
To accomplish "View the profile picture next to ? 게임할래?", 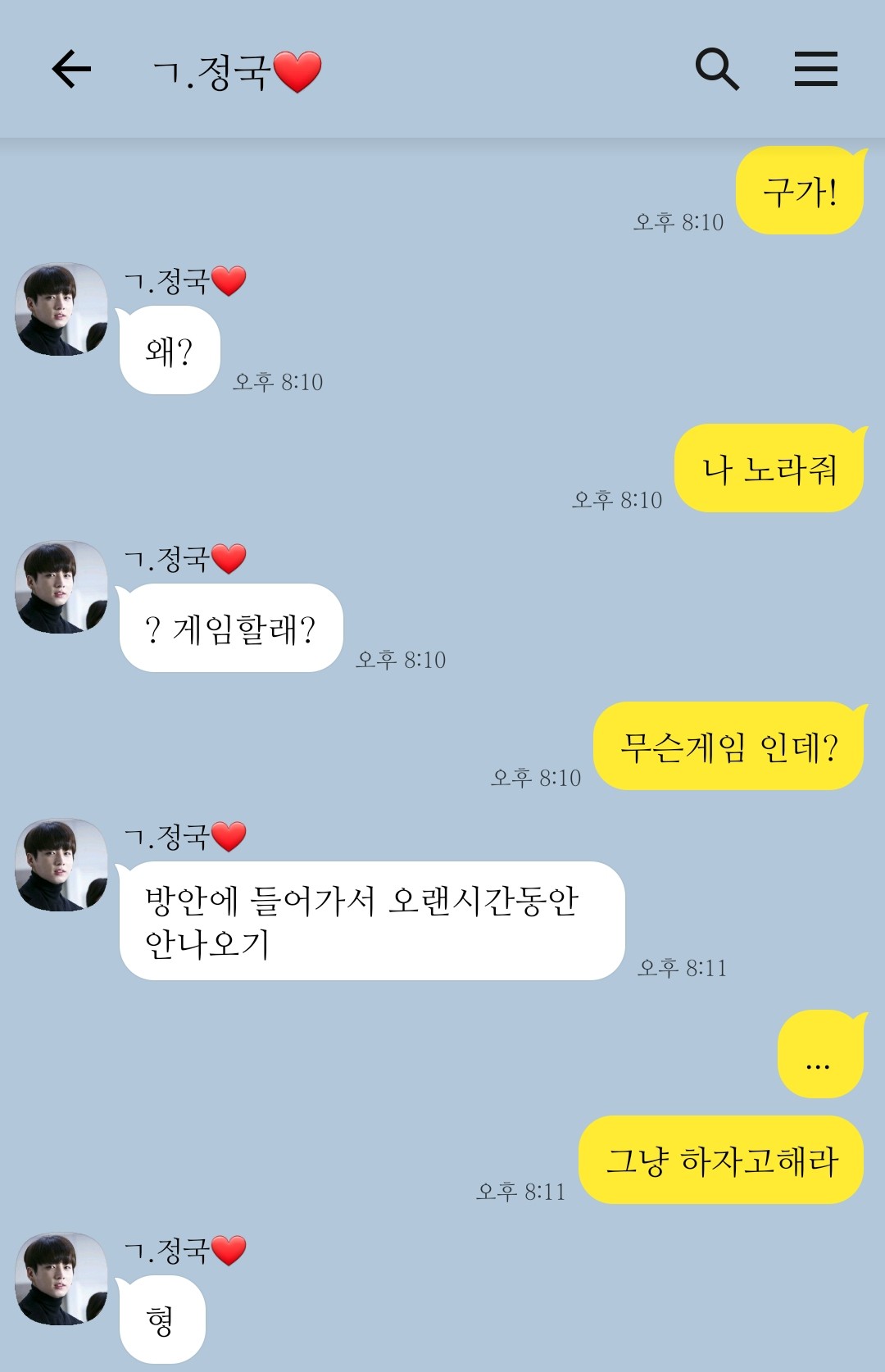I will click(61, 588).
